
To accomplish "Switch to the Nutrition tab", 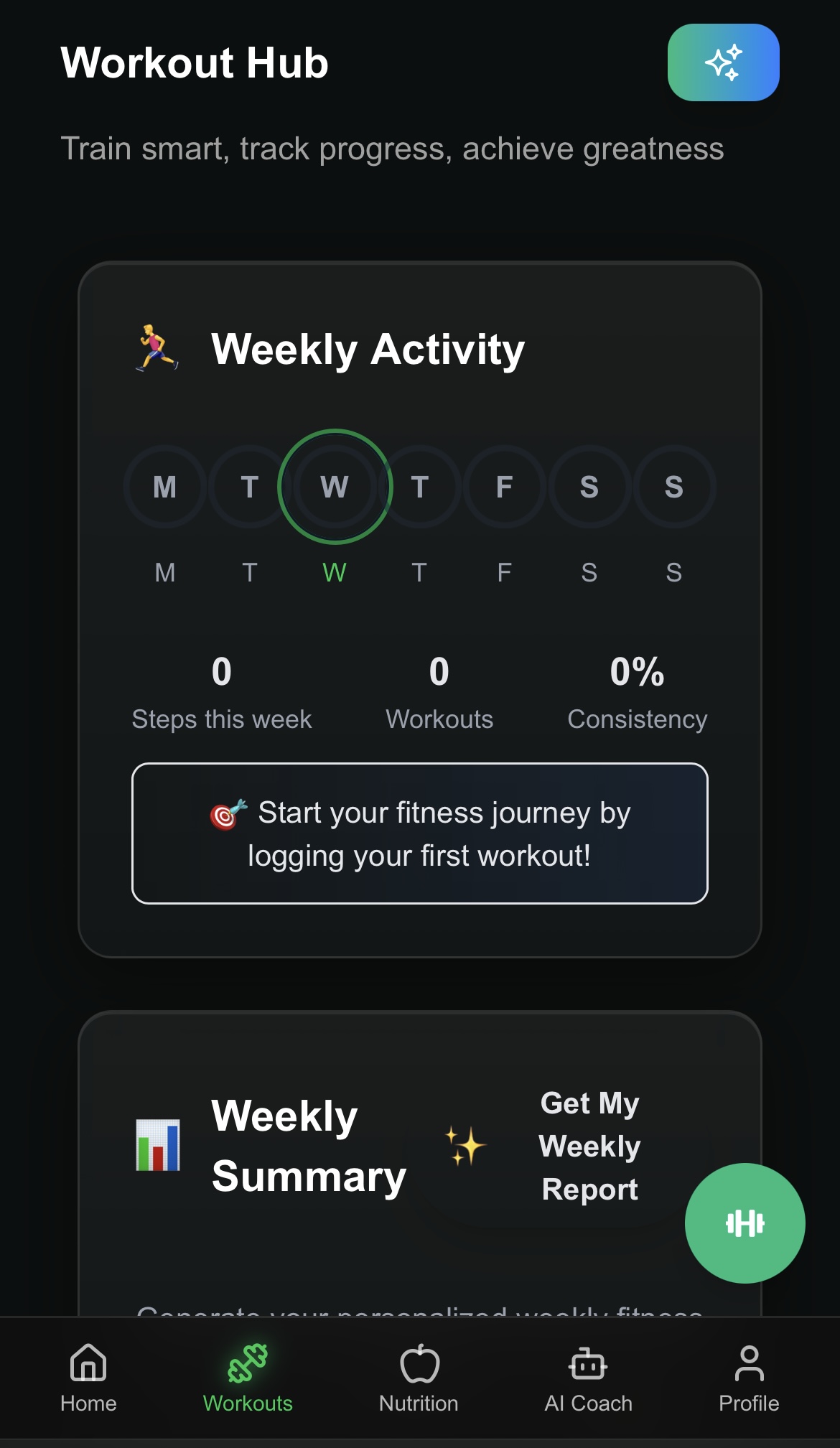I will (419, 1378).
